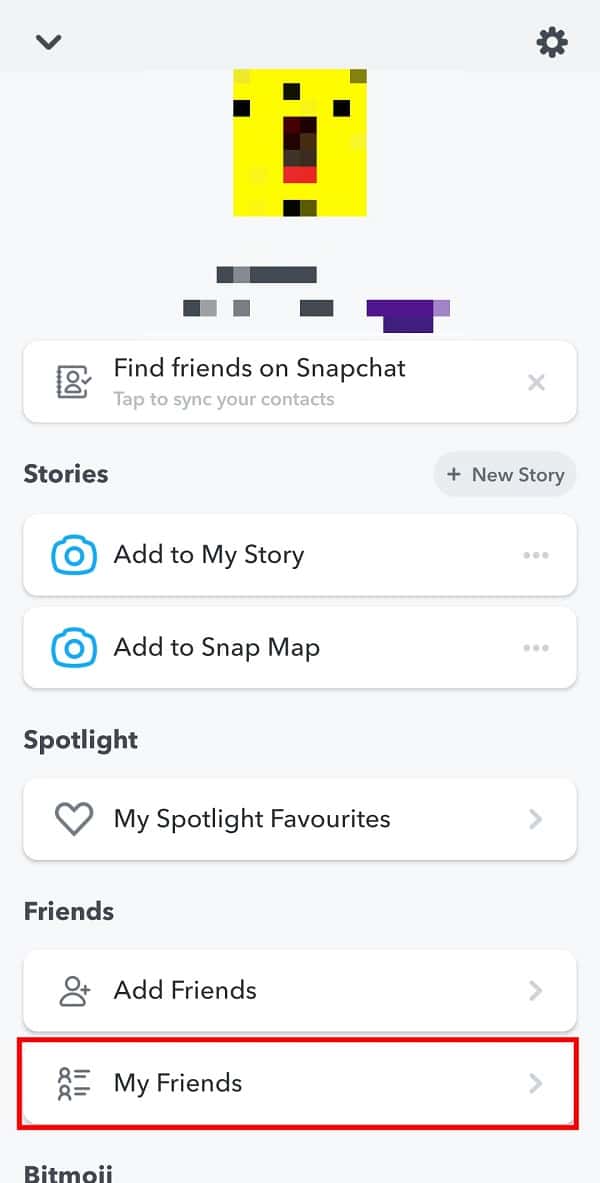Open My Spotlight Favourites
Image resolution: width=600 pixels, height=1183 pixels.
point(300,819)
